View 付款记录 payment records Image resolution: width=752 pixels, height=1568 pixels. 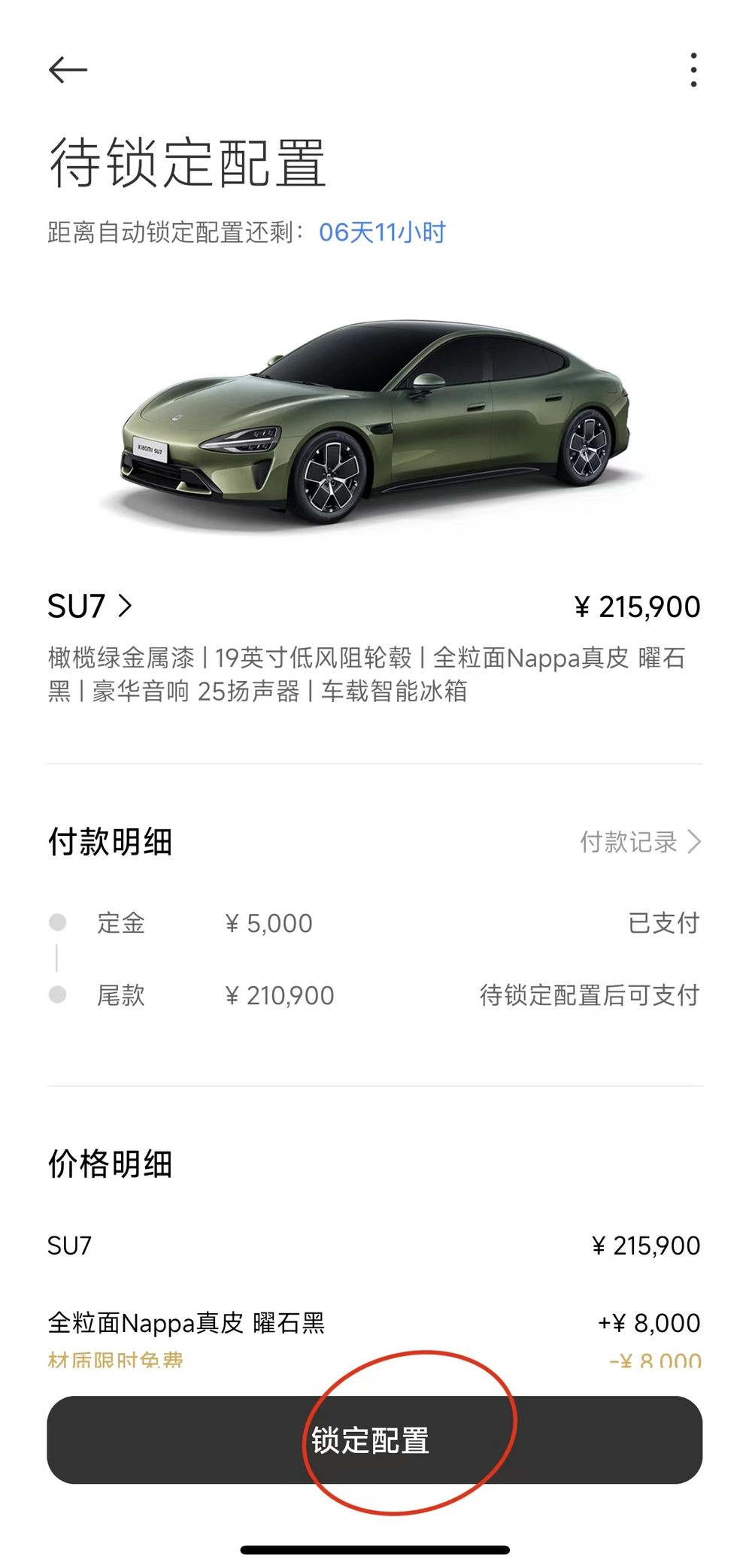[x=640, y=842]
